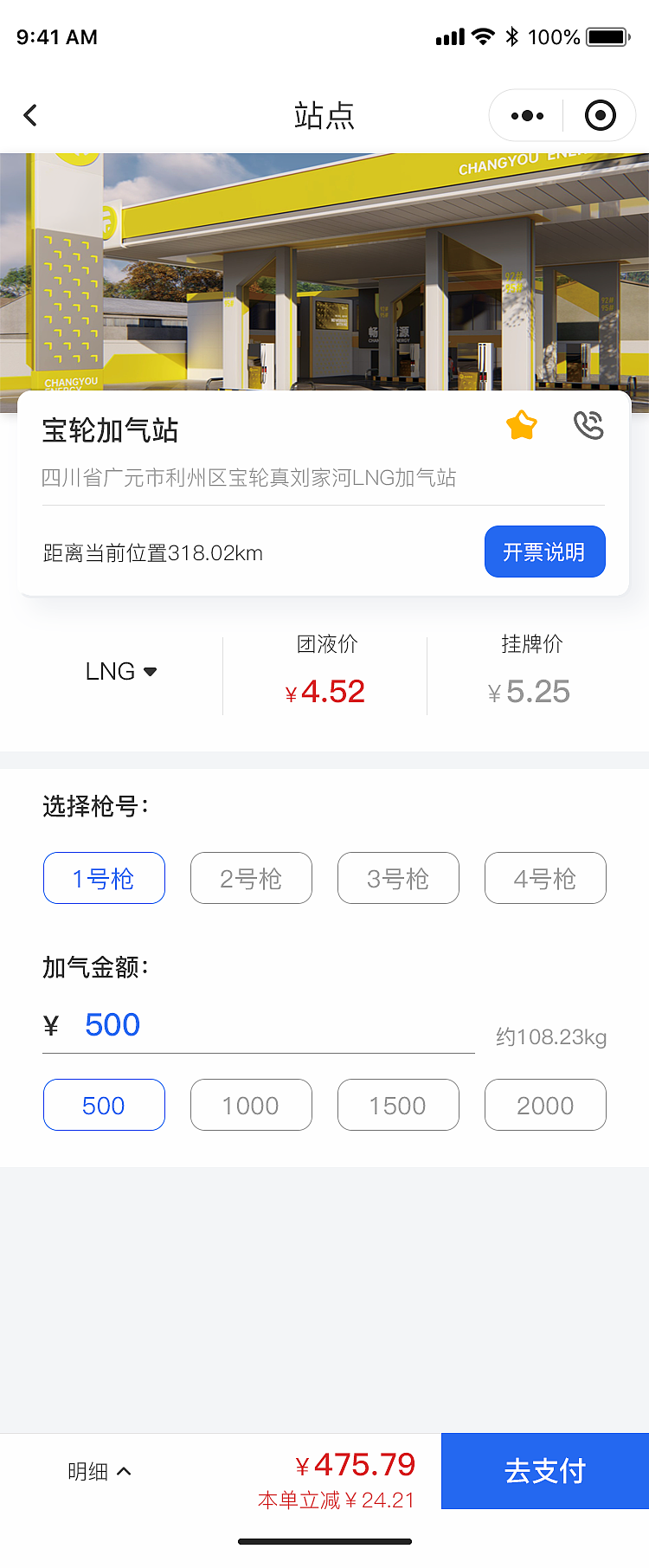649x1568 pixels.
Task: Select gun number 3号枪
Action: click(398, 878)
